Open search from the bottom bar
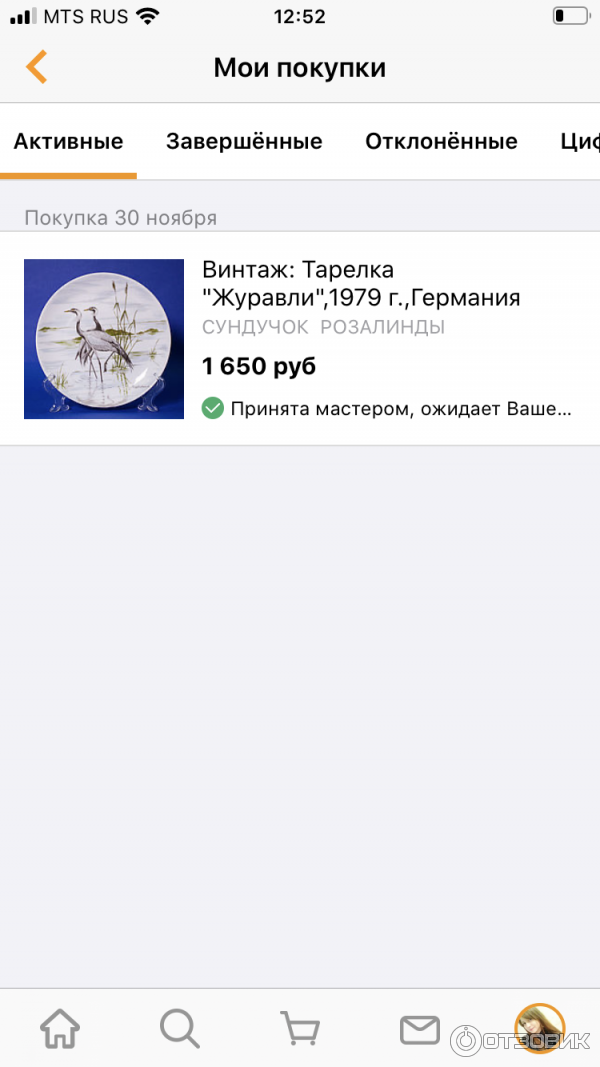600x1067 pixels. 180,1028
